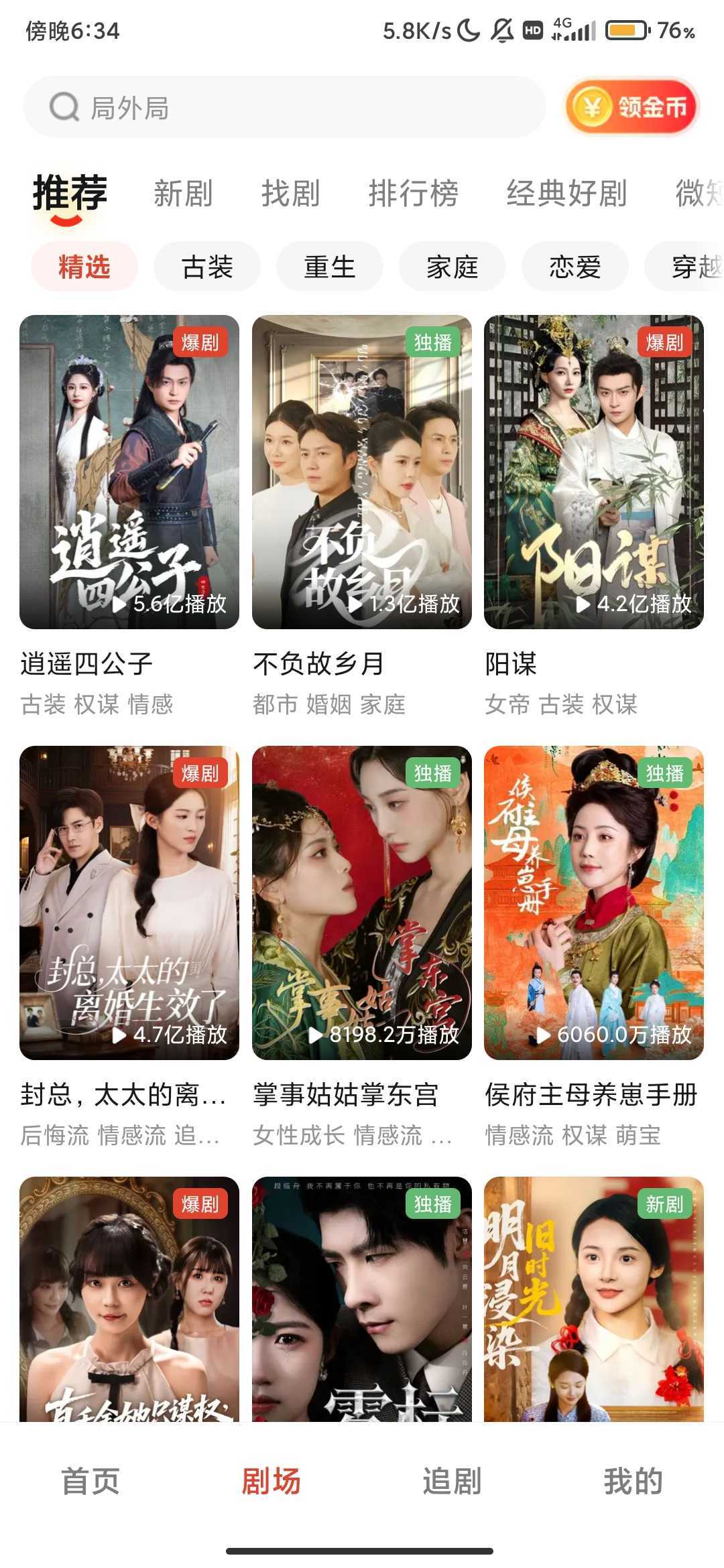The width and height of the screenshot is (724, 1568).
Task: Open 封总，太太的离婚生效了 drama card
Action: [x=129, y=903]
